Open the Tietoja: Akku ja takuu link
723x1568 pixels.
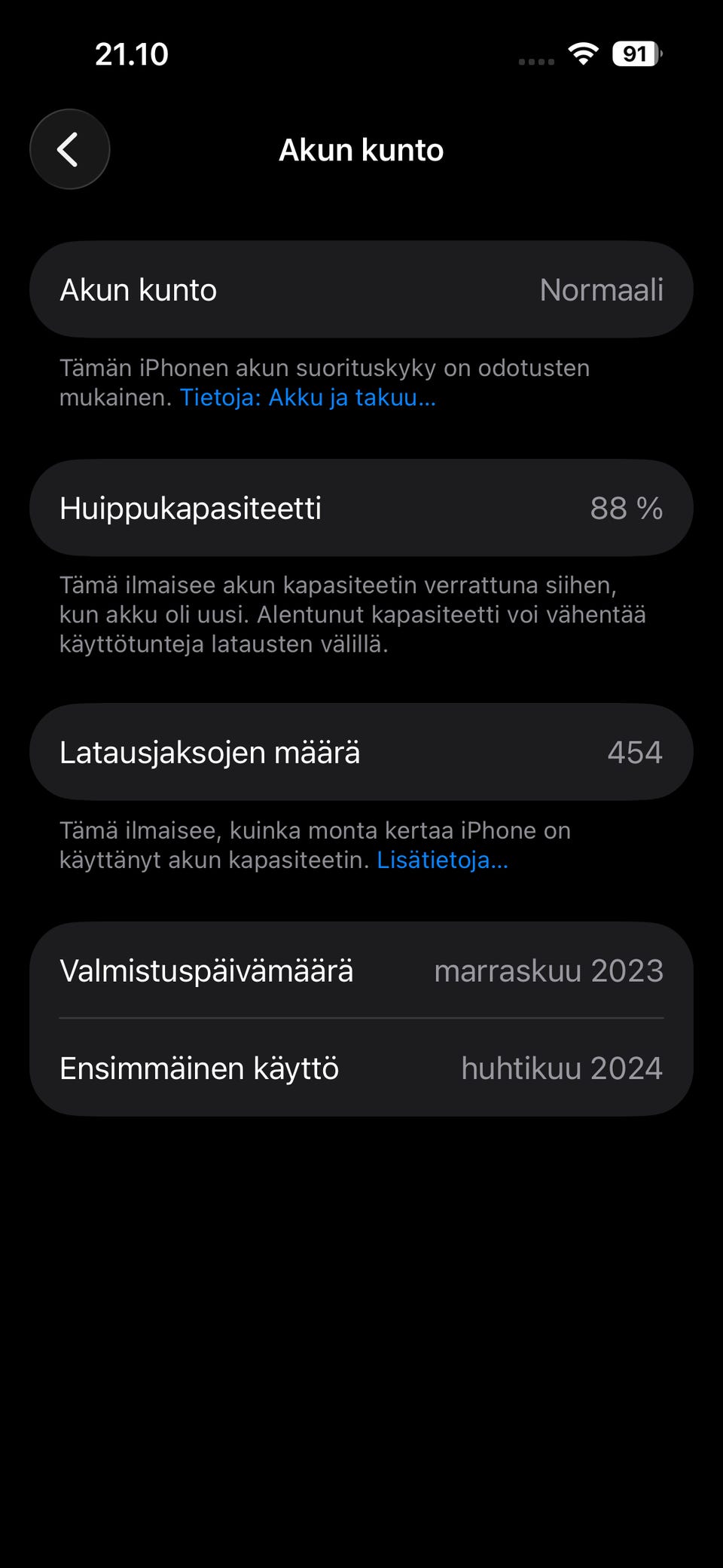[307, 397]
